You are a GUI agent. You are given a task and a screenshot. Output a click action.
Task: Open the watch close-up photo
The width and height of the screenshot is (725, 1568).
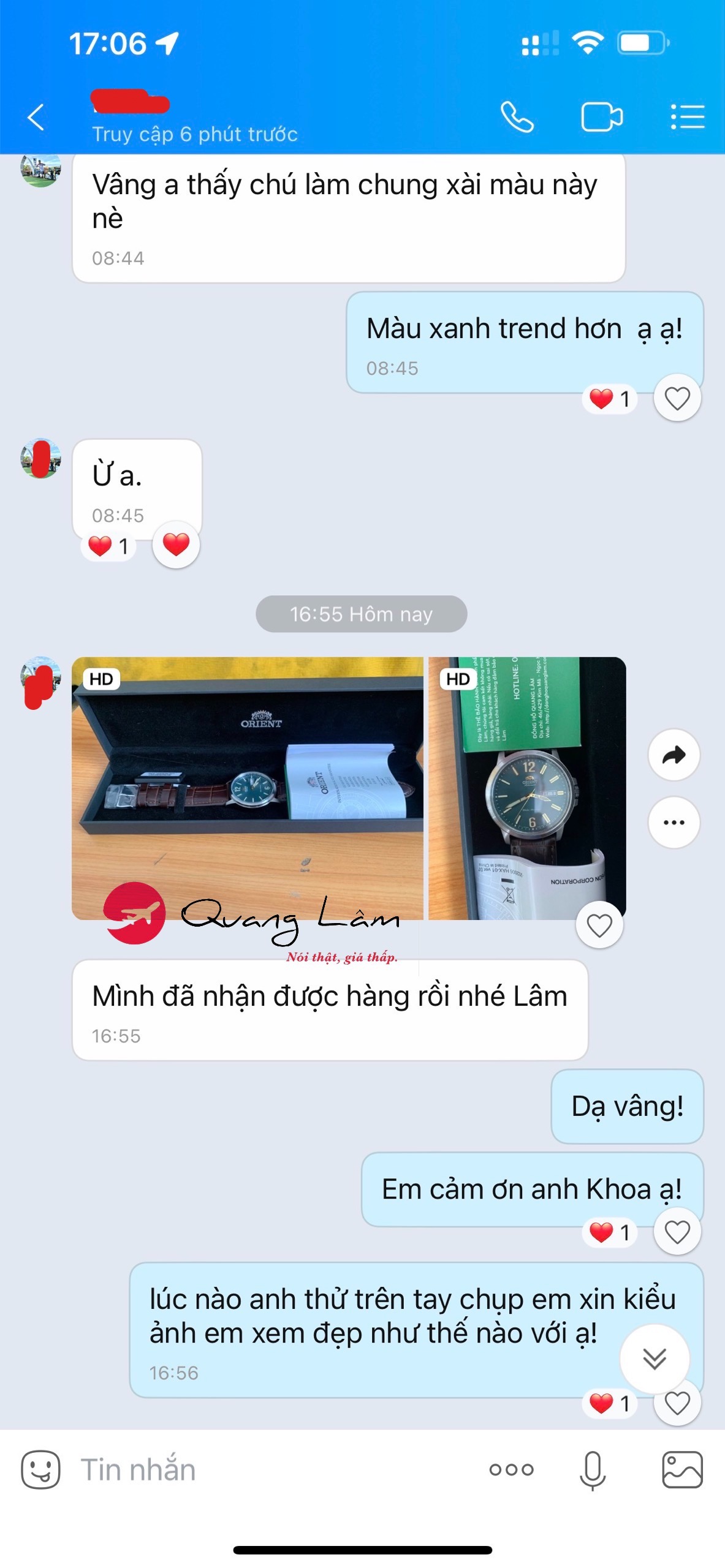(x=527, y=788)
